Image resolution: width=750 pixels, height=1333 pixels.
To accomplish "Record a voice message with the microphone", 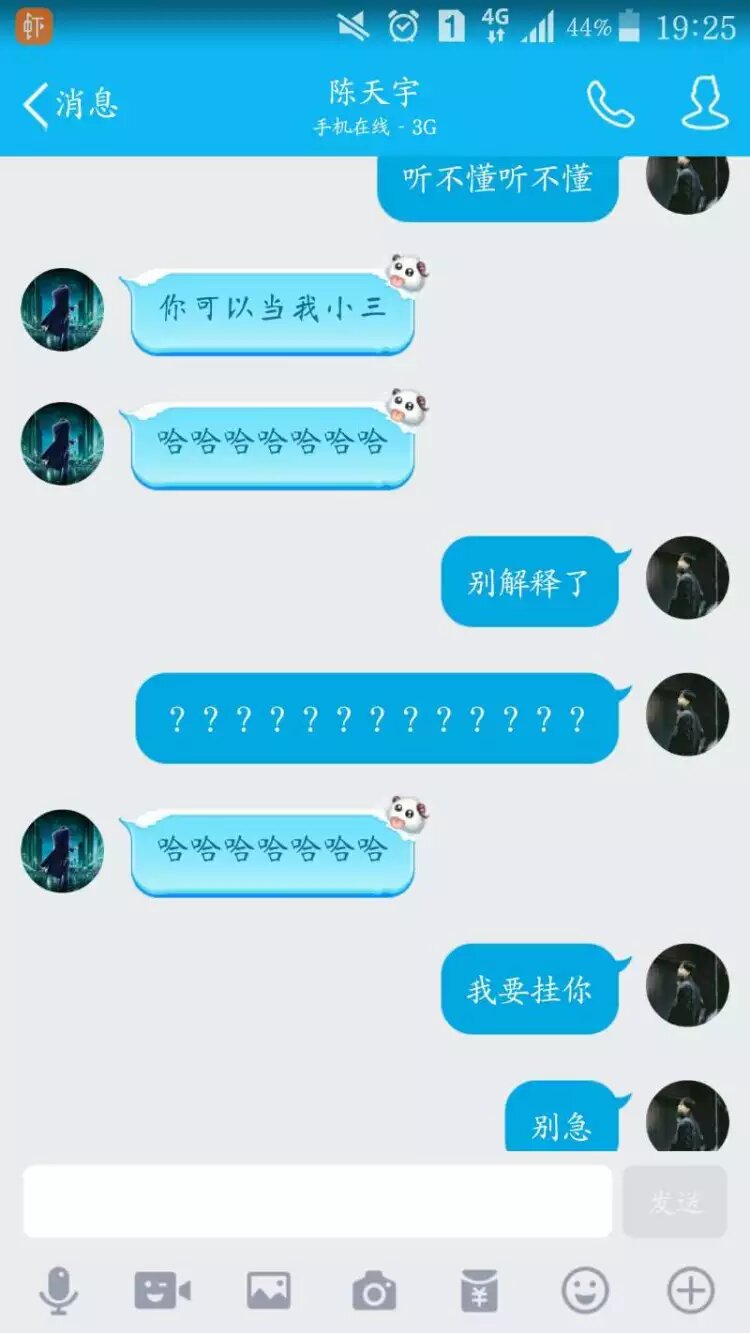I will [x=58, y=1290].
